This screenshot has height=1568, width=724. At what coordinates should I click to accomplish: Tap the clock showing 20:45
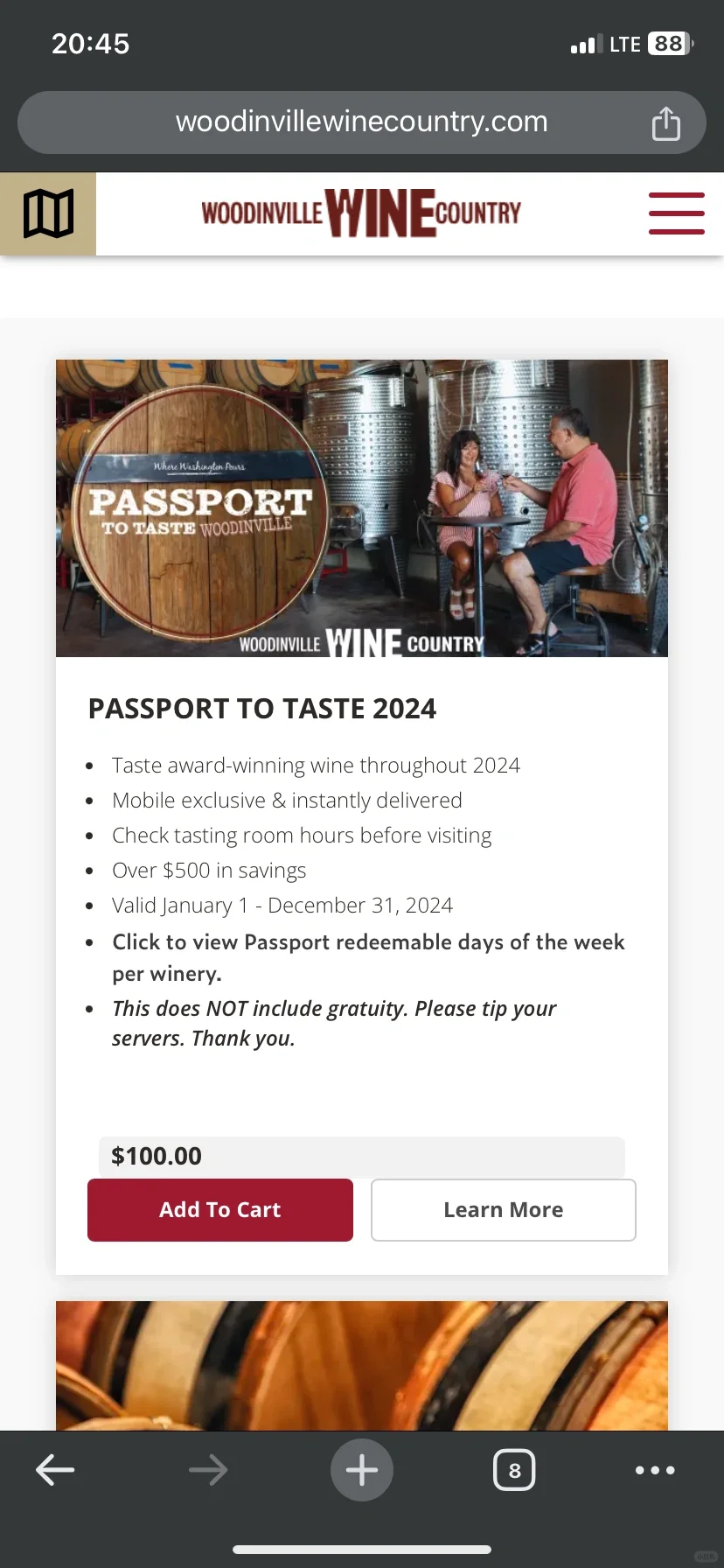click(90, 44)
